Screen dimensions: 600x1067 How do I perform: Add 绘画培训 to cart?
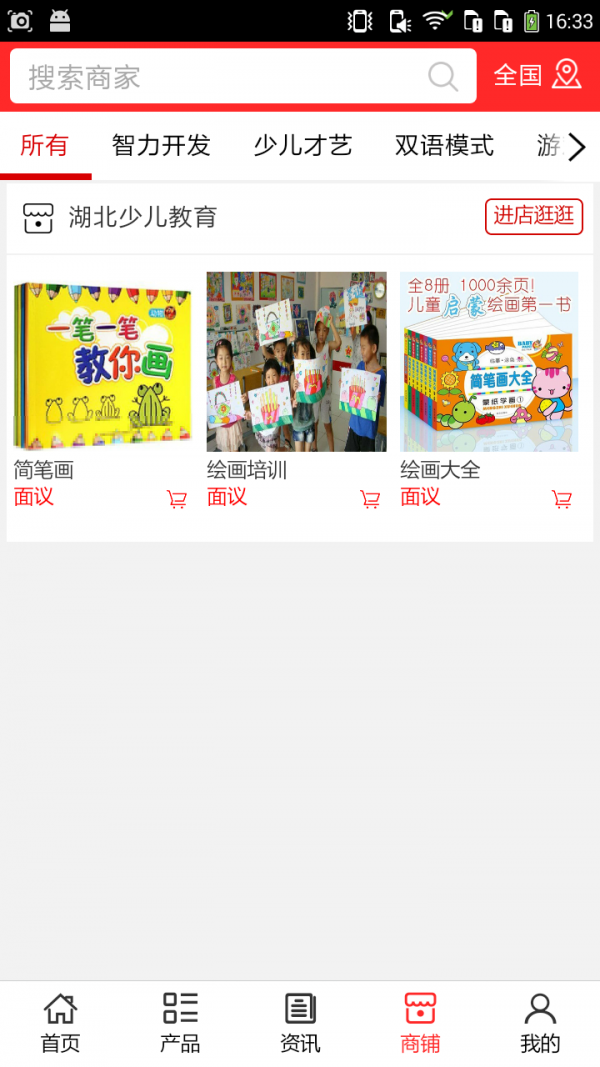pos(370,499)
